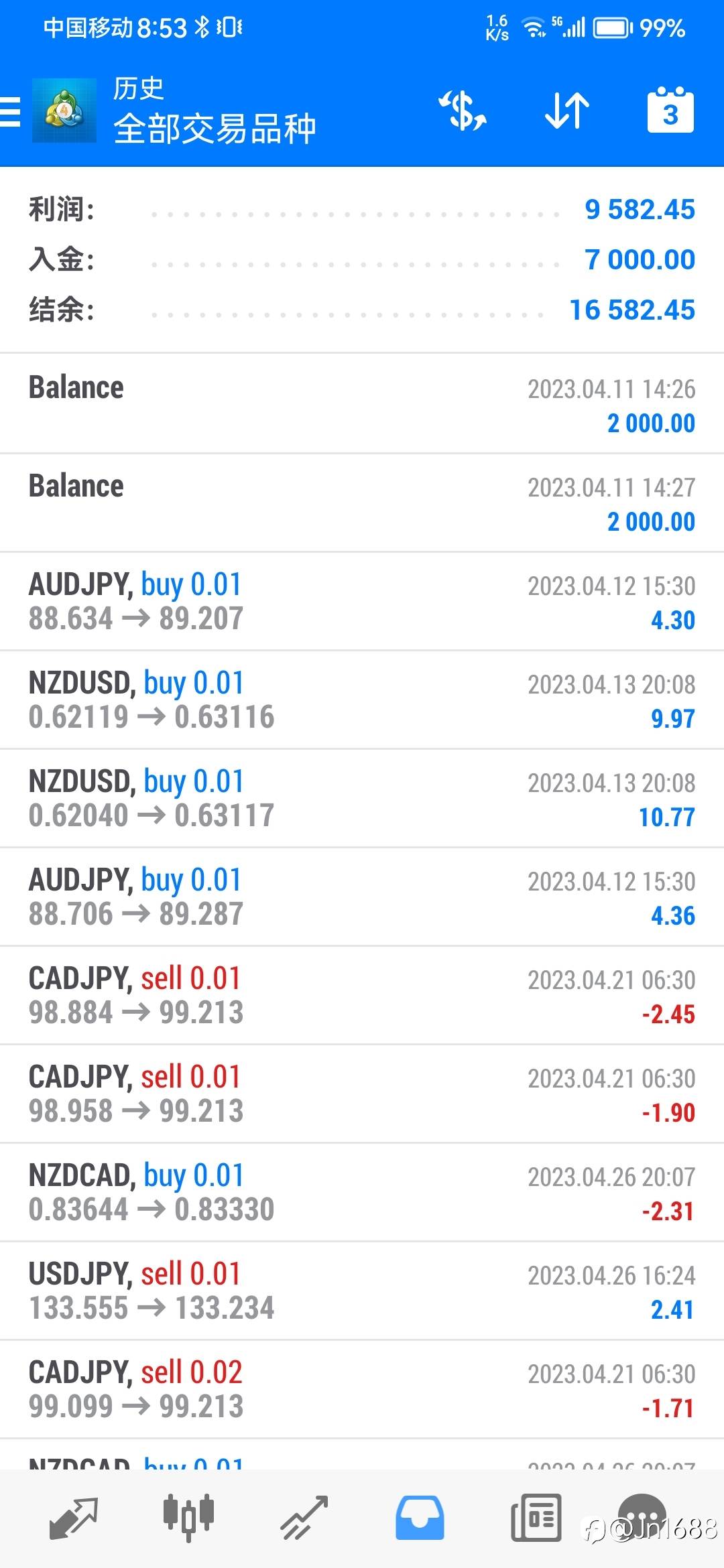Expand the NZDCAD buy at 0.83644 trade
Viewport: 724px width, 1568px height.
(362, 1192)
